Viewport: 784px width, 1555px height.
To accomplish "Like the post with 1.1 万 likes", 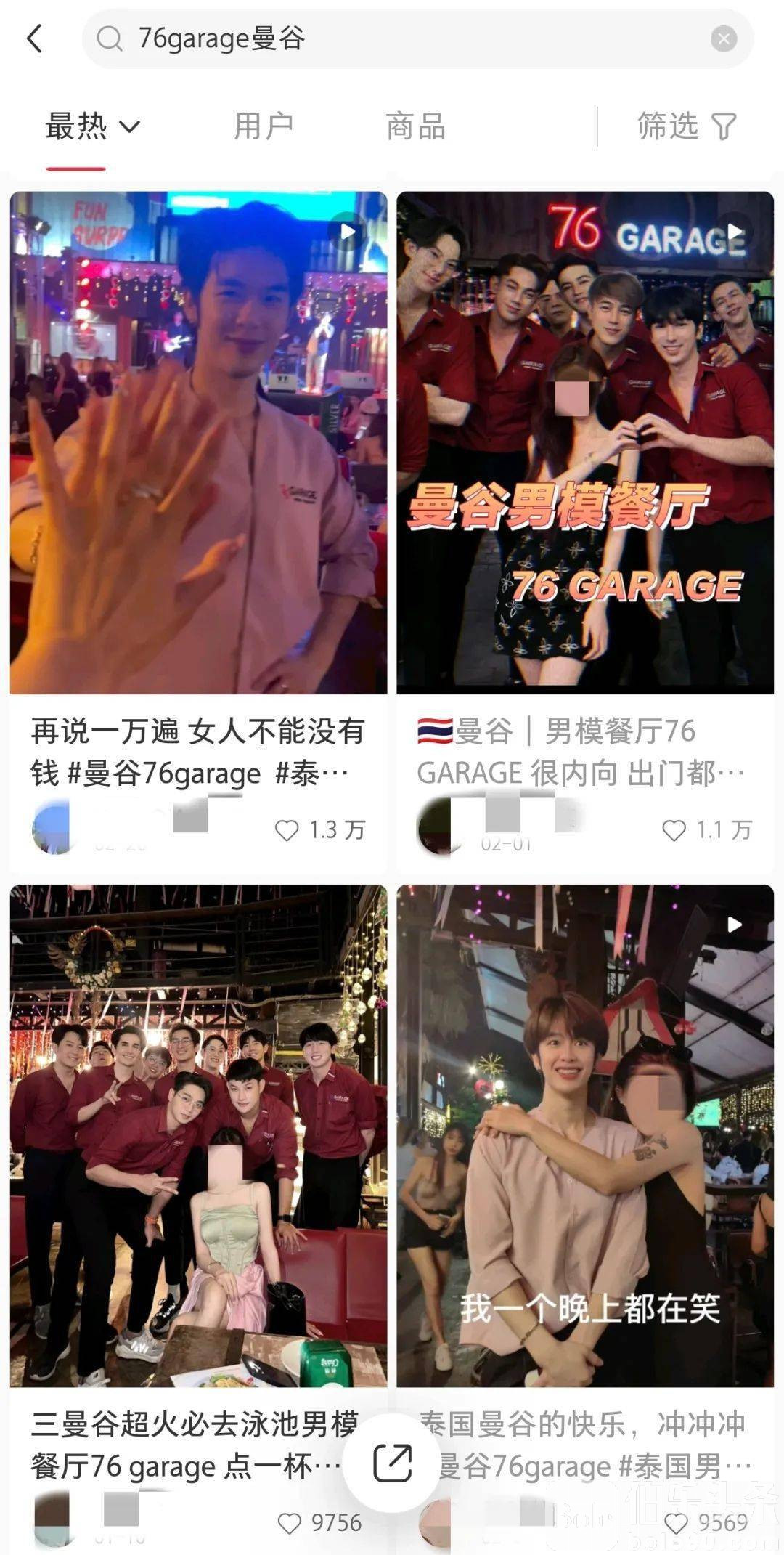I will tap(674, 830).
